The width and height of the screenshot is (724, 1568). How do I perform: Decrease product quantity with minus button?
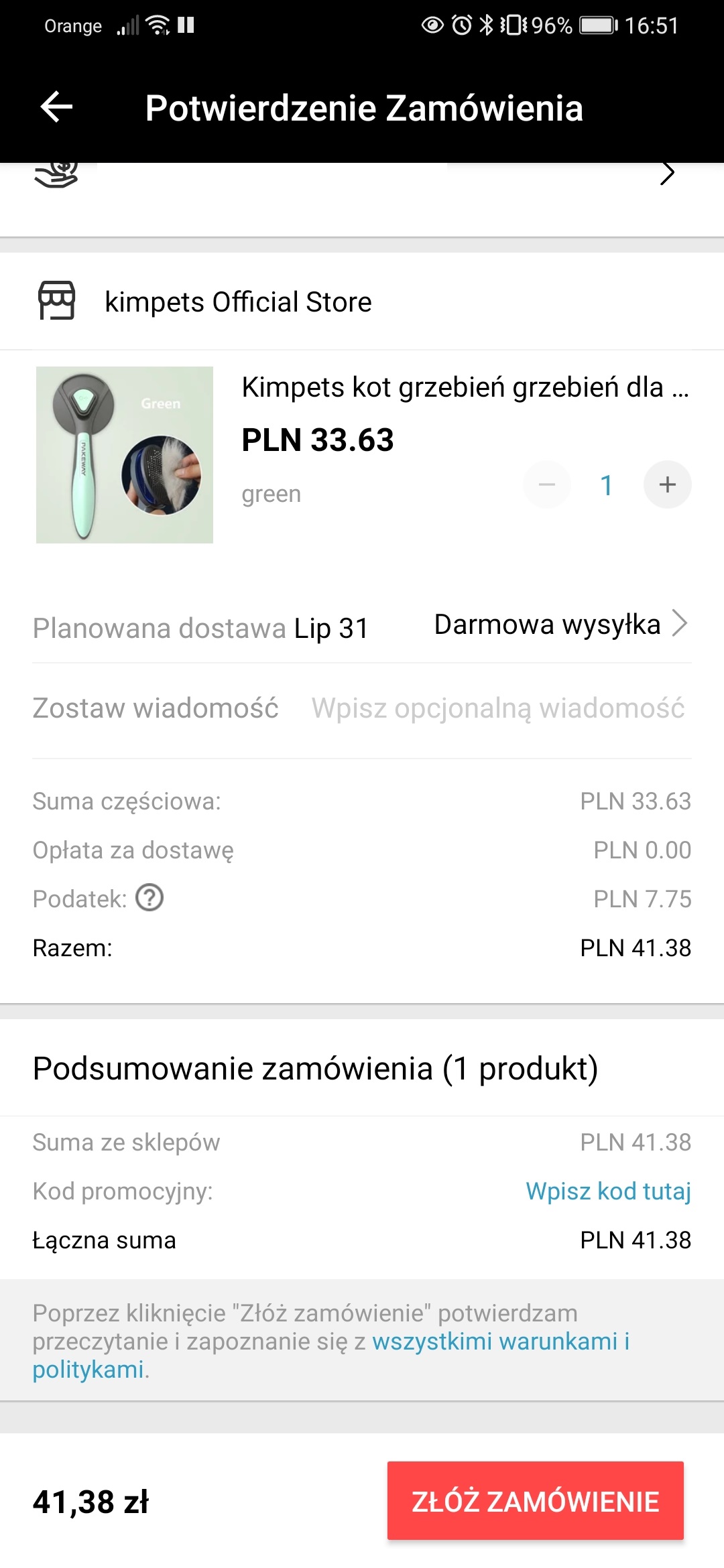coord(547,484)
